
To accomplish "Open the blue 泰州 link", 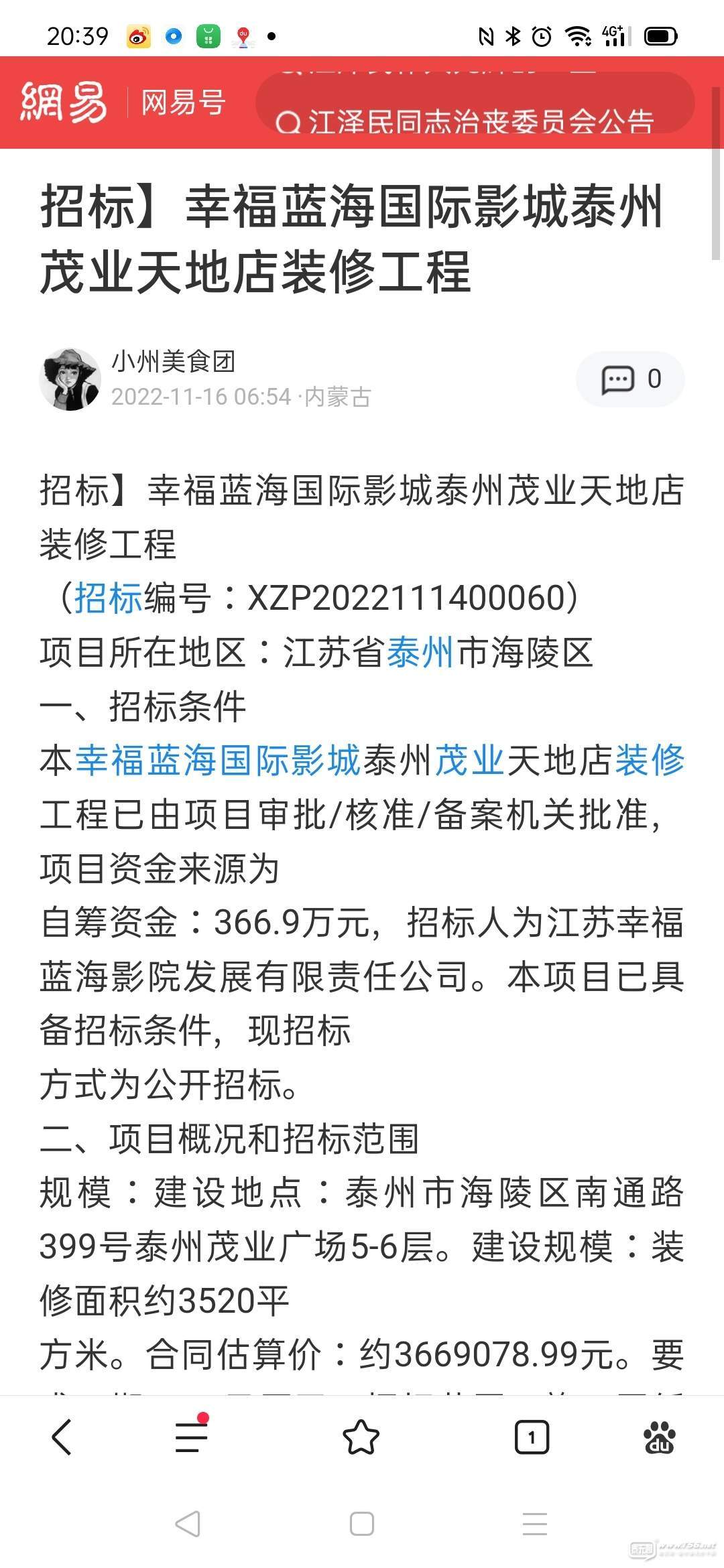I will pos(420,652).
